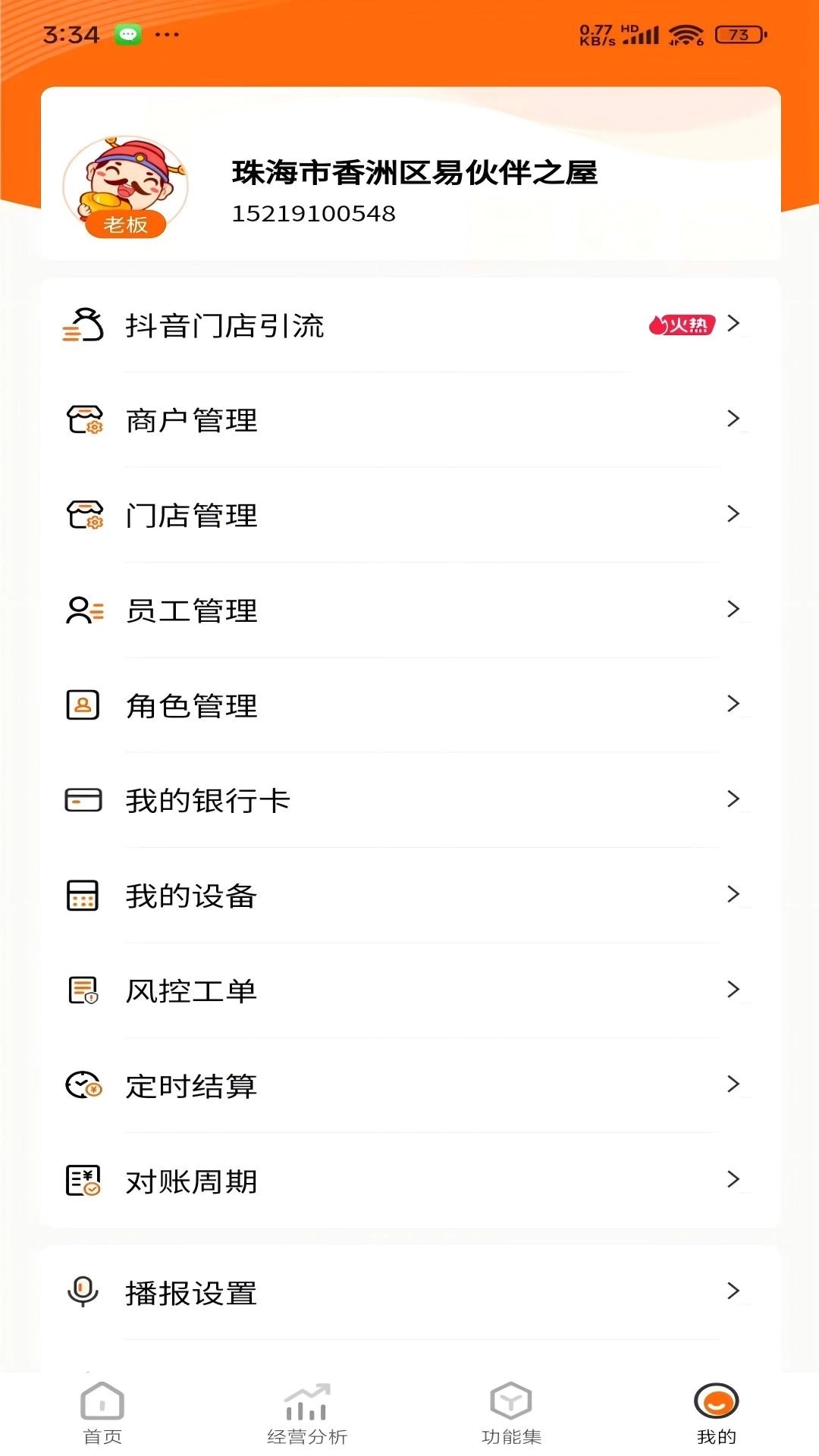
Task: Click the 火热 hot badge
Action: (x=681, y=325)
